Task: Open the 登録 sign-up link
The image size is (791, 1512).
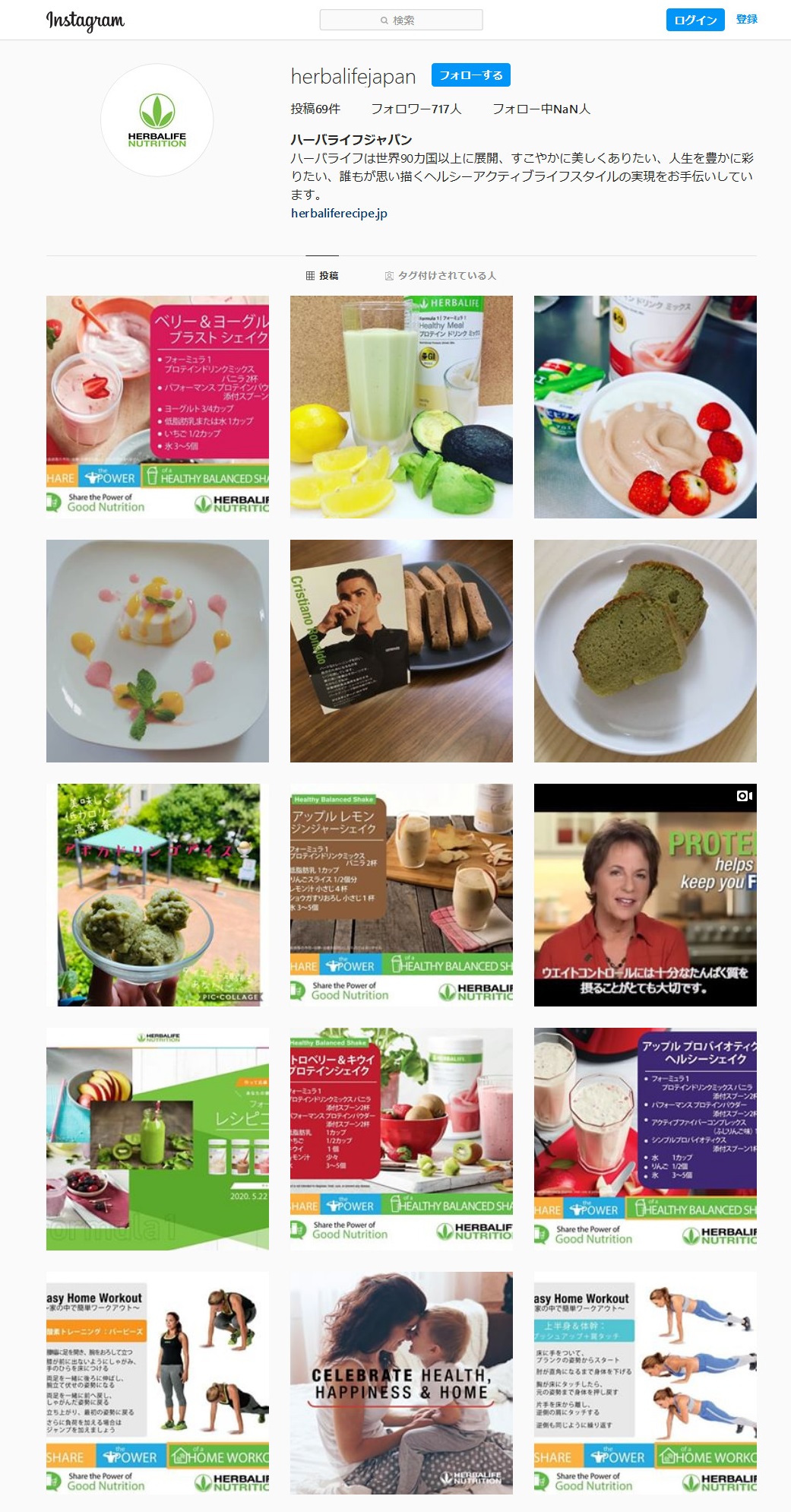Action: [746, 20]
